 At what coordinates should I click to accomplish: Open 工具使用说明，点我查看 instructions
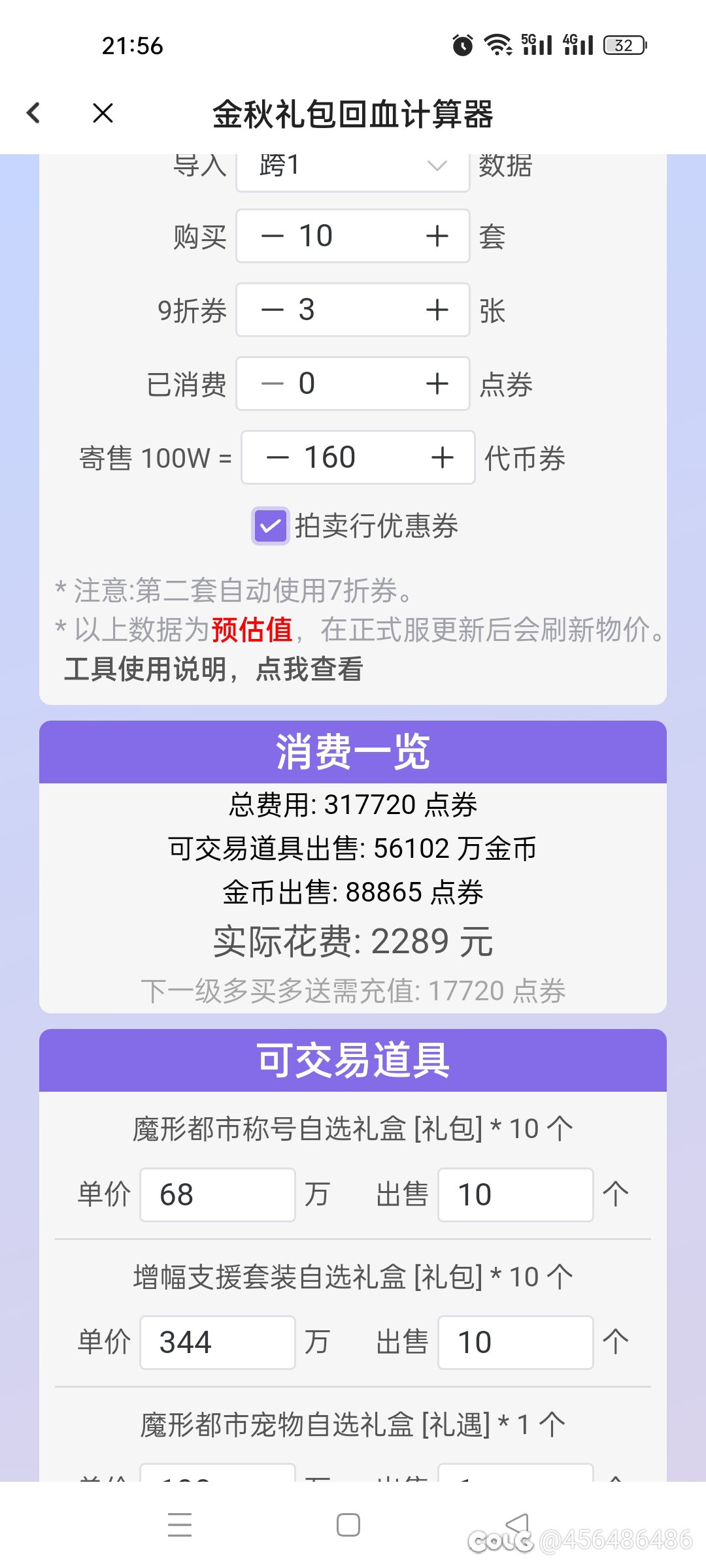[x=214, y=669]
